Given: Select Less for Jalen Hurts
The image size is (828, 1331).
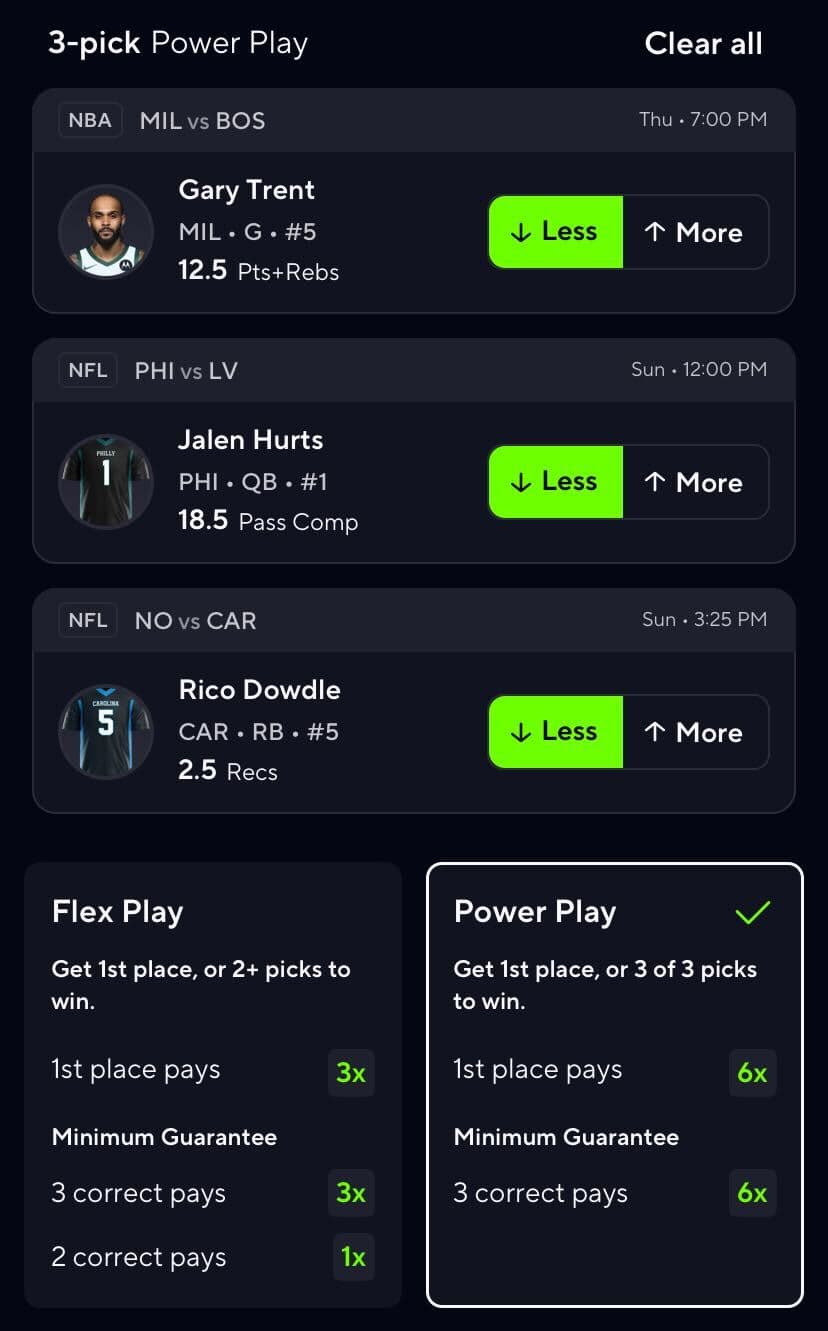Looking at the screenshot, I should 556,482.
